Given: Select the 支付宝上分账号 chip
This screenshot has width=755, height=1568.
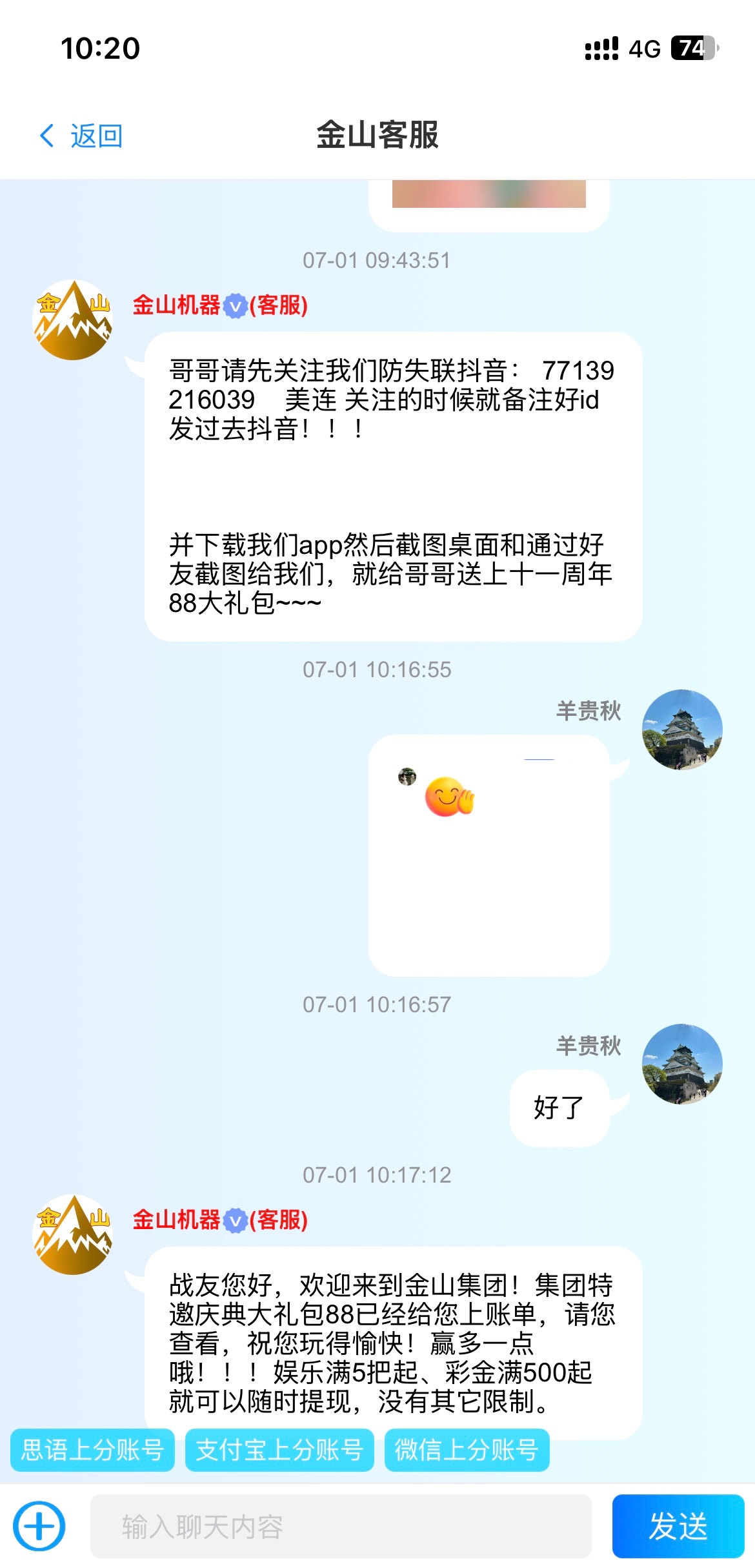Looking at the screenshot, I should coord(279,1451).
